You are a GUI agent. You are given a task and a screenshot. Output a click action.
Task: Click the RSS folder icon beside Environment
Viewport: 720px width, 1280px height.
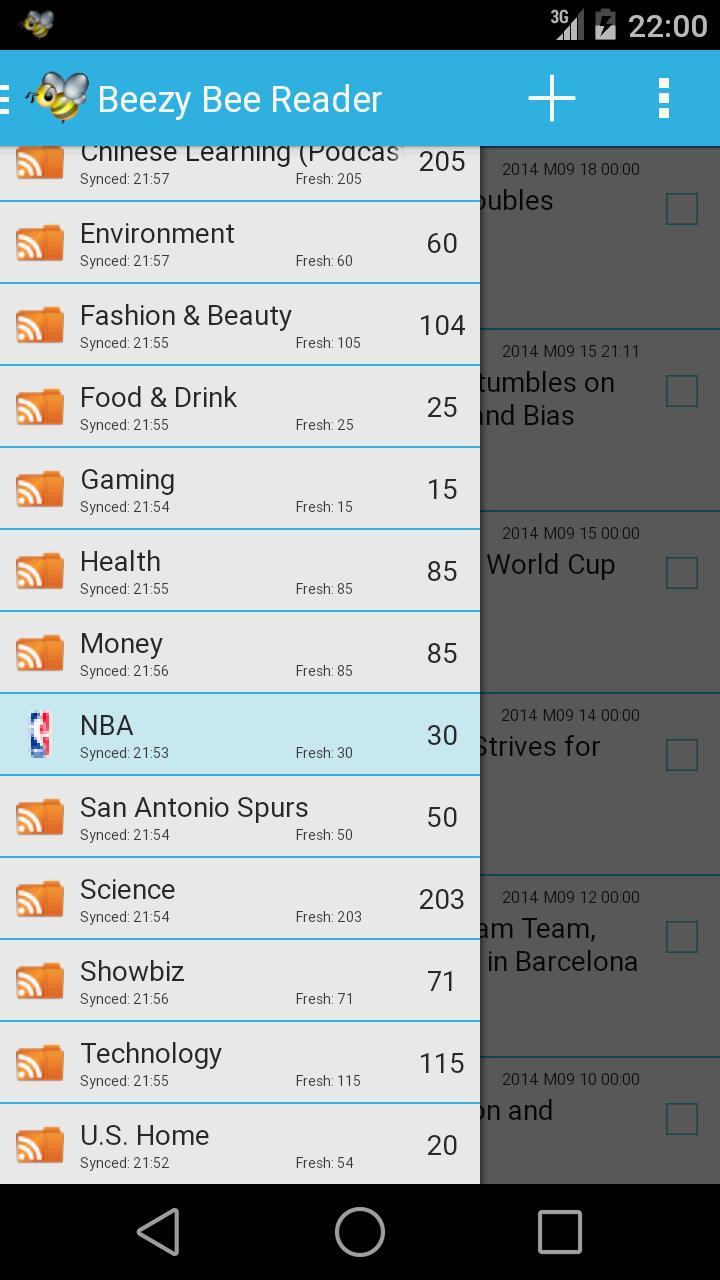pos(40,242)
